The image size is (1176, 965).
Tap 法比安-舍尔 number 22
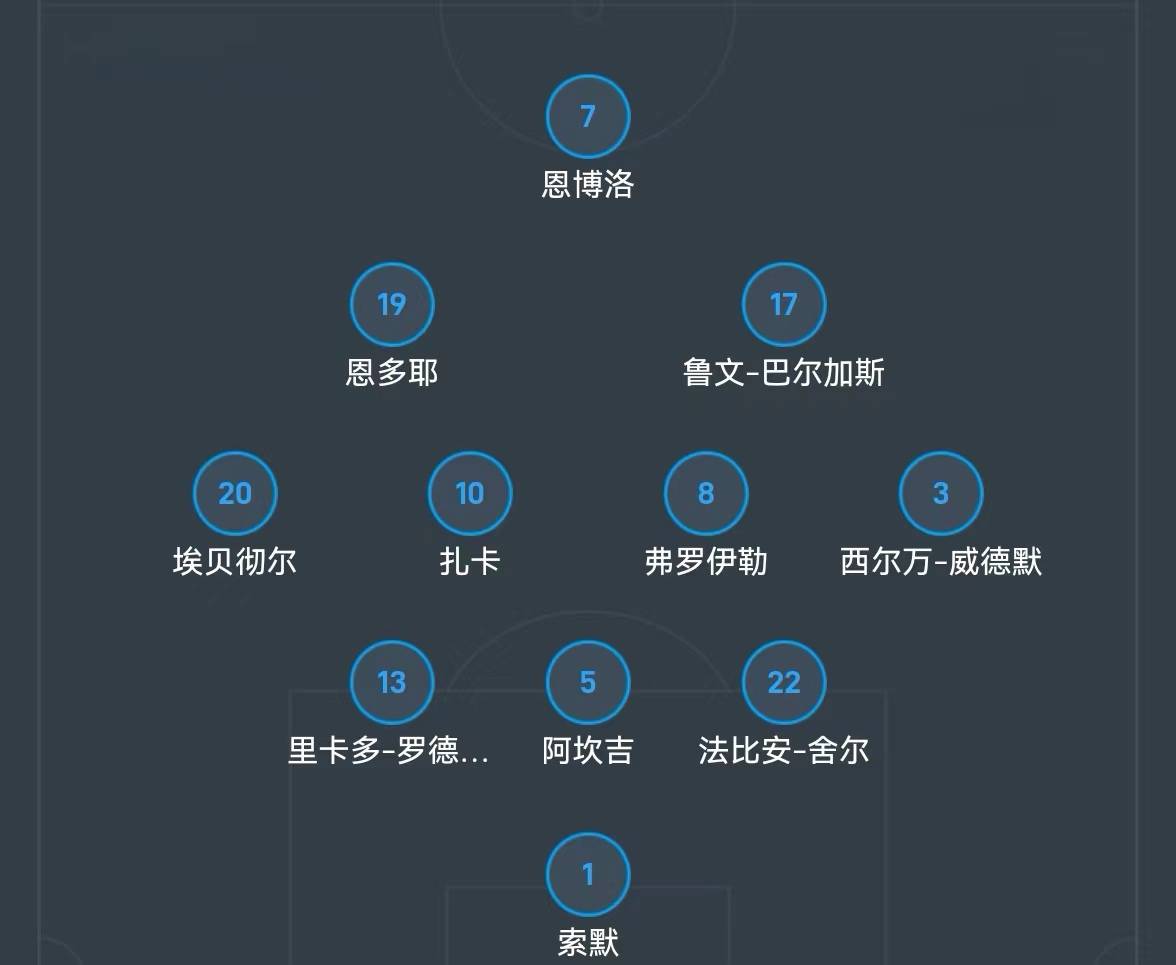point(784,683)
